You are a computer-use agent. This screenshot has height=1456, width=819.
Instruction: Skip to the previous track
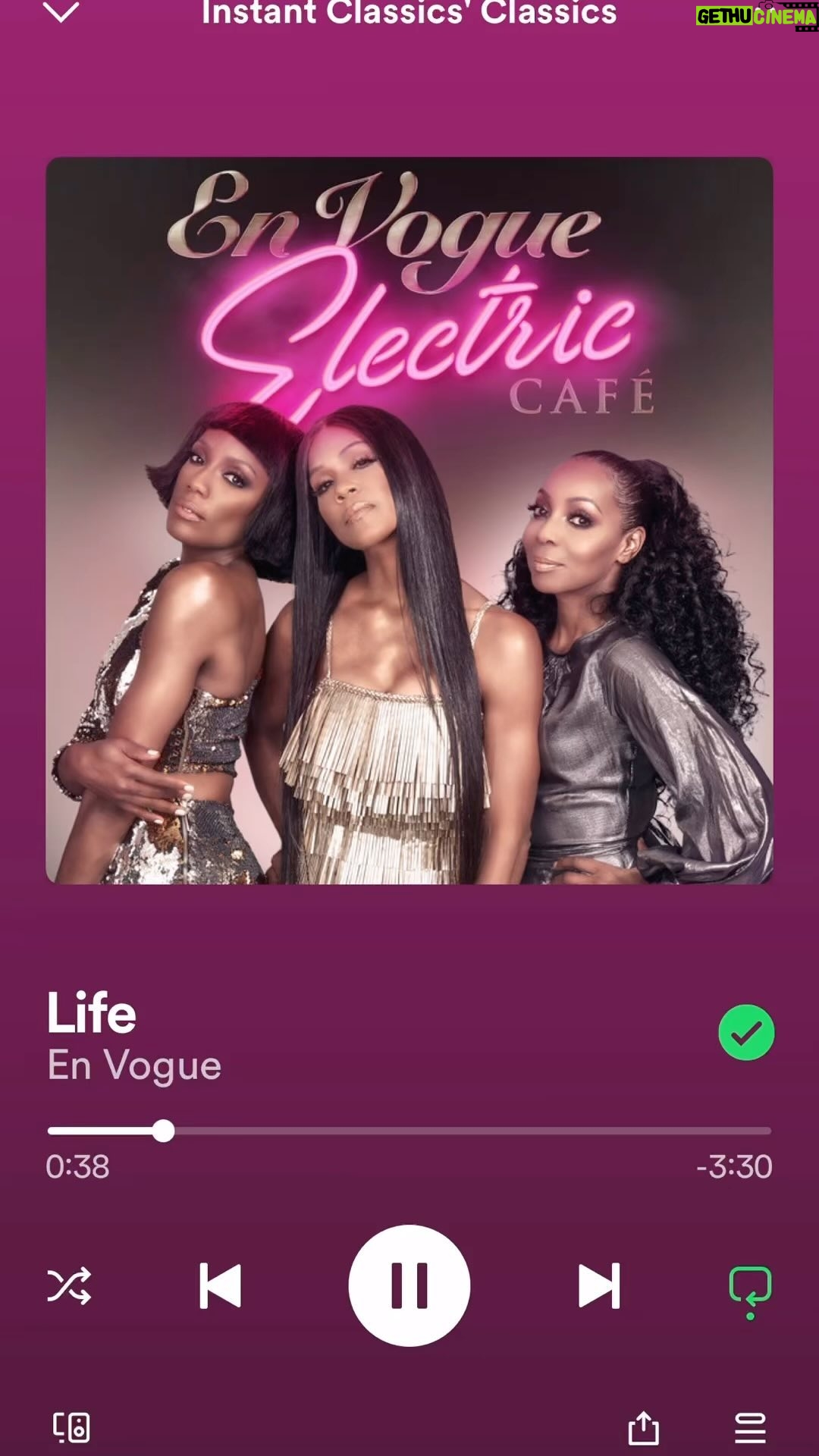click(220, 1285)
